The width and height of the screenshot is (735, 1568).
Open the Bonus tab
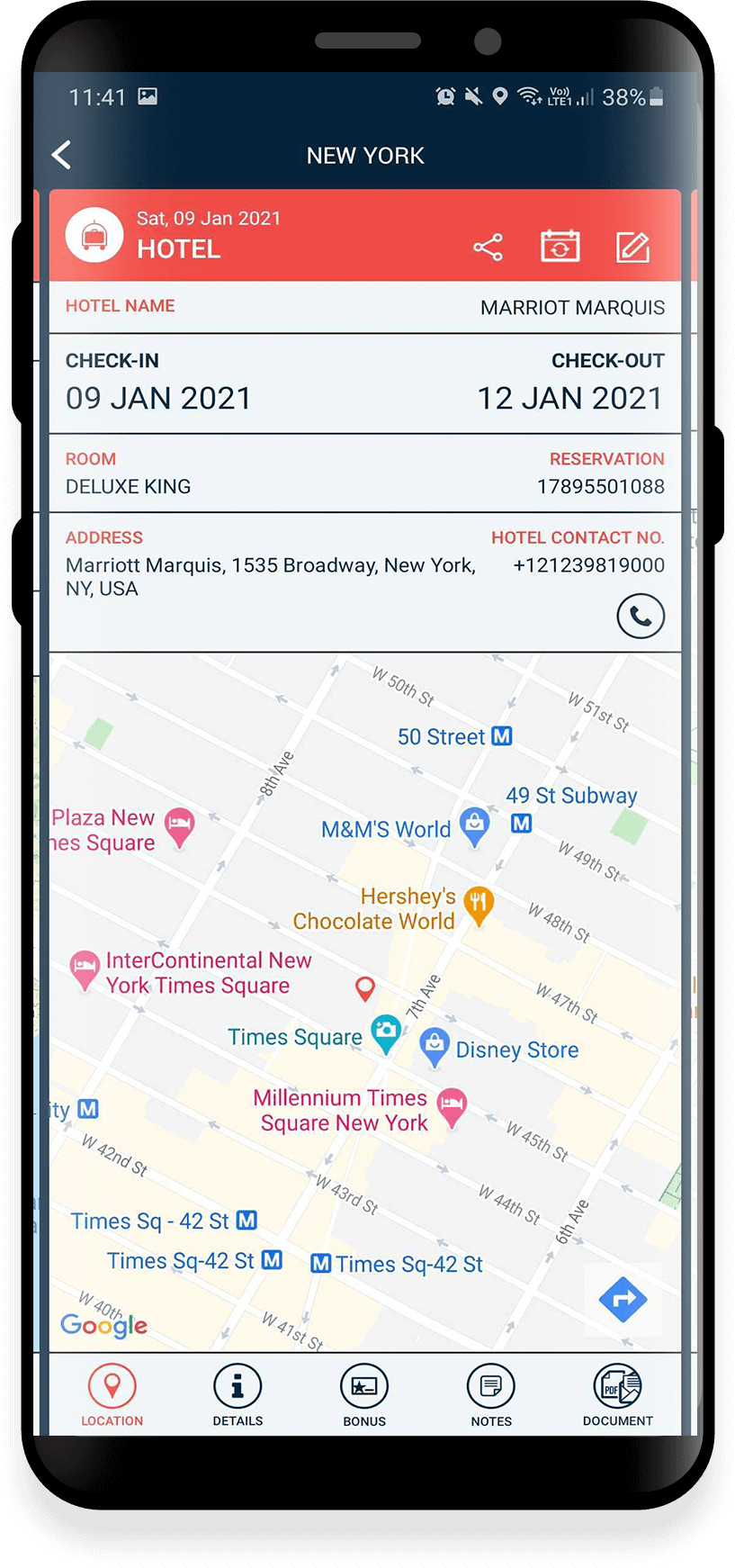click(x=364, y=1395)
